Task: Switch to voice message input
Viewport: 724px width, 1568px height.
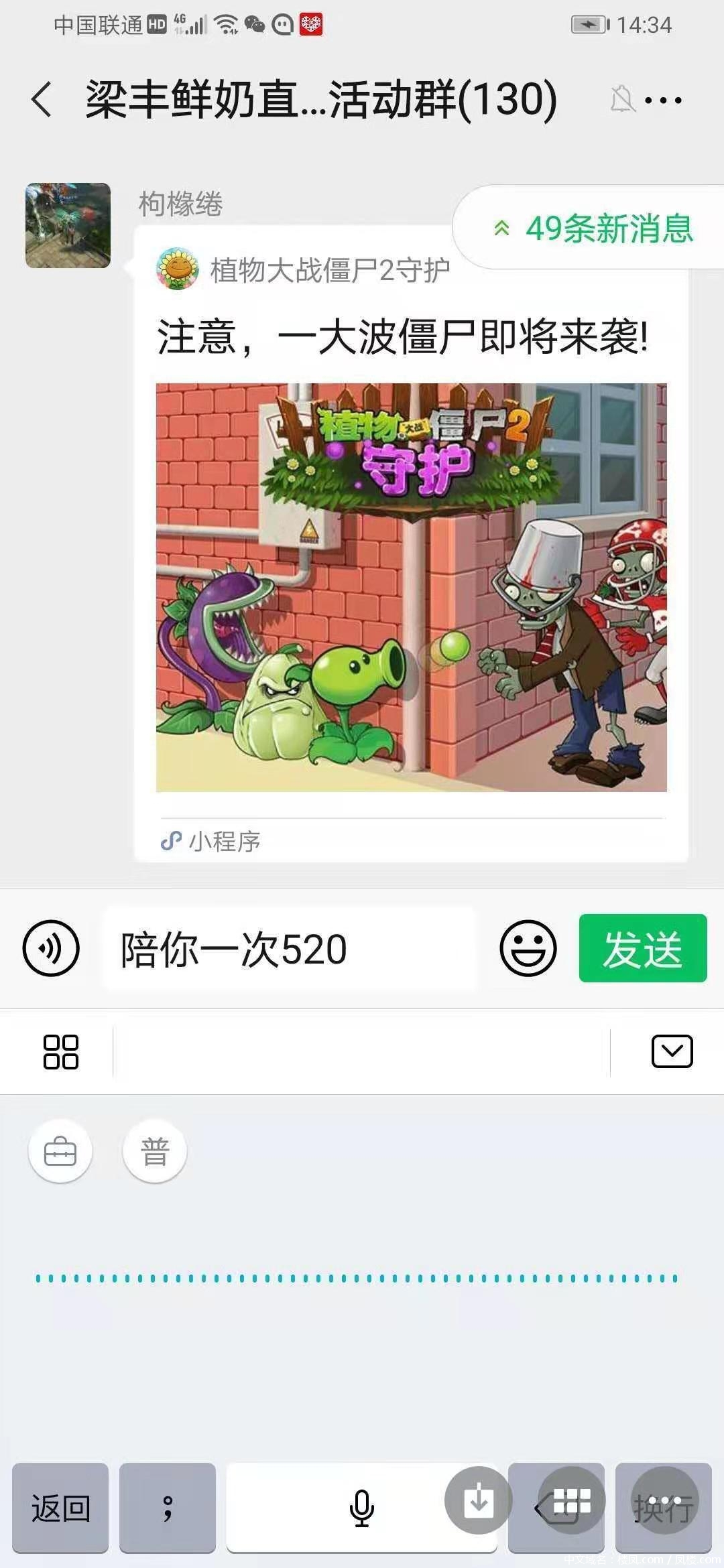Action: [x=51, y=948]
